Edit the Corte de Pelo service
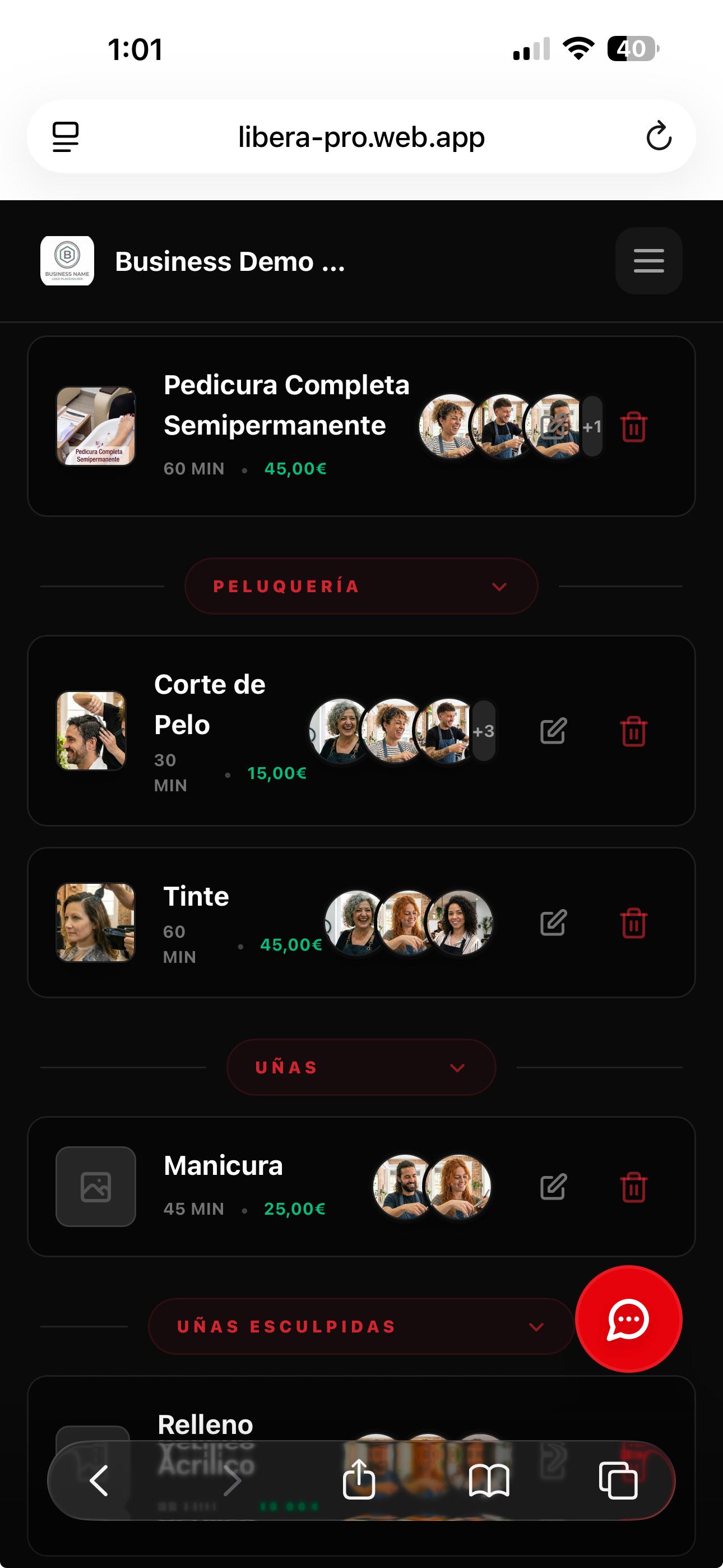Screen dimensions: 723x1568 click(554, 732)
